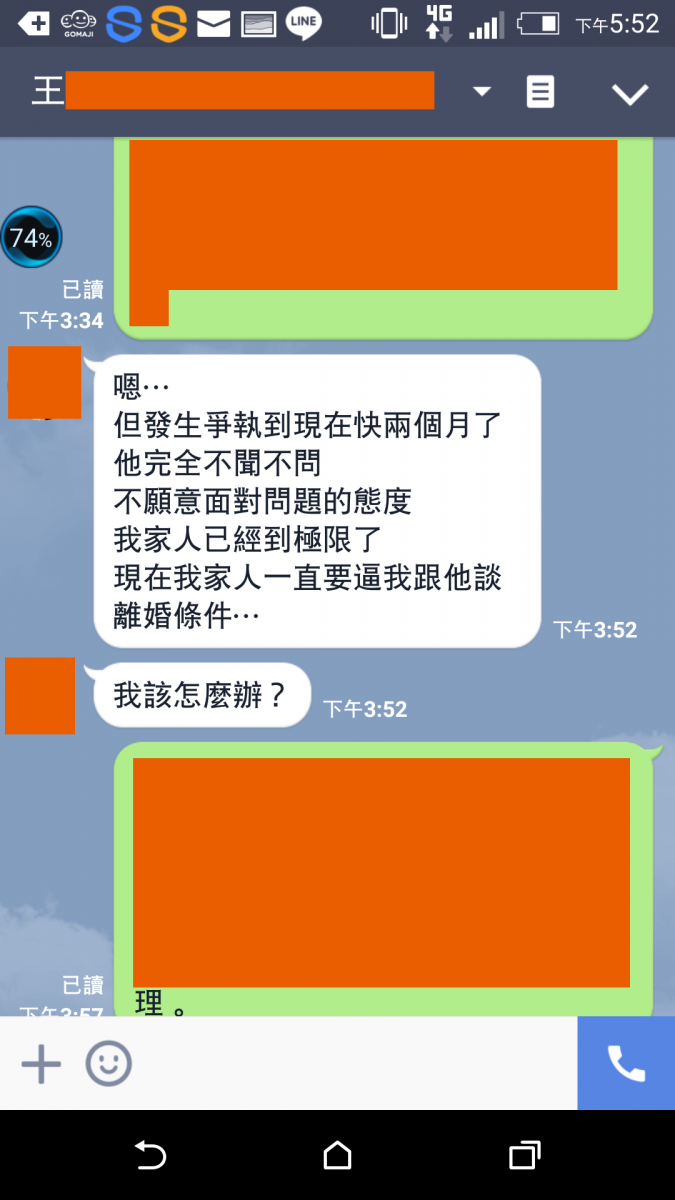Open the plus attachment menu
This screenshot has width=675, height=1200.
click(41, 1064)
